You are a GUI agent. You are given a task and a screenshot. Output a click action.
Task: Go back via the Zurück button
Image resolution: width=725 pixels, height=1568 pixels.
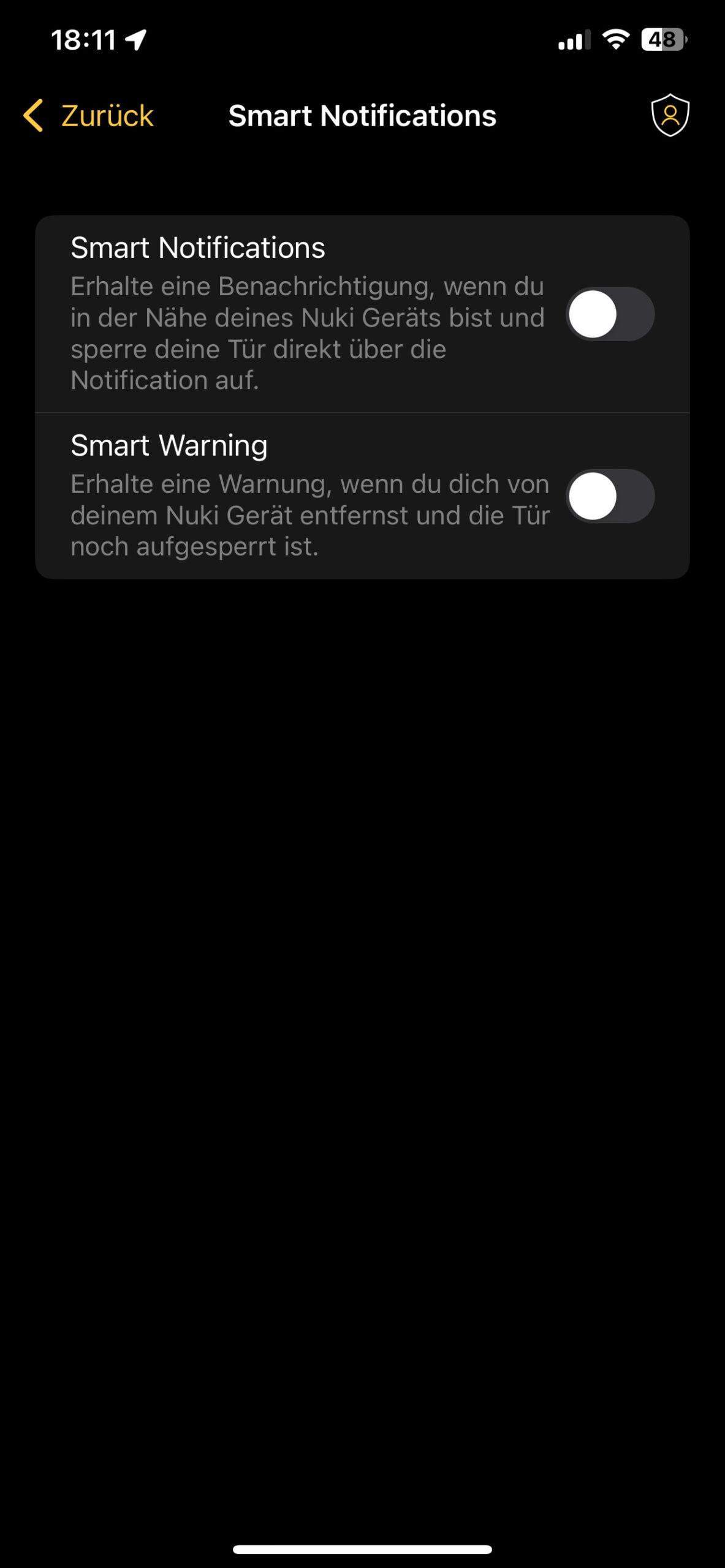coord(88,116)
